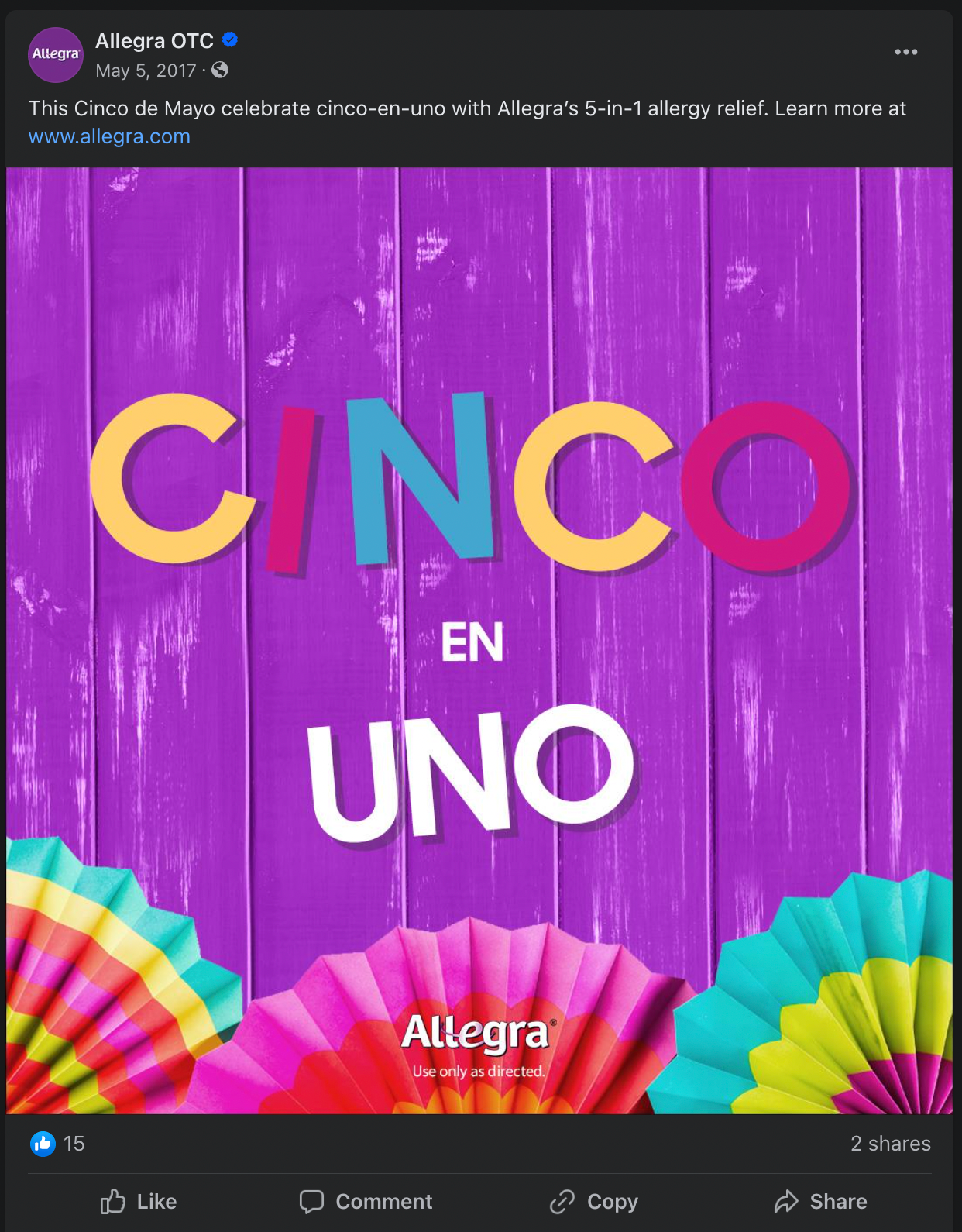Open the Allegra OTC page name
Viewport: 962px width, 1232px height.
[154, 41]
